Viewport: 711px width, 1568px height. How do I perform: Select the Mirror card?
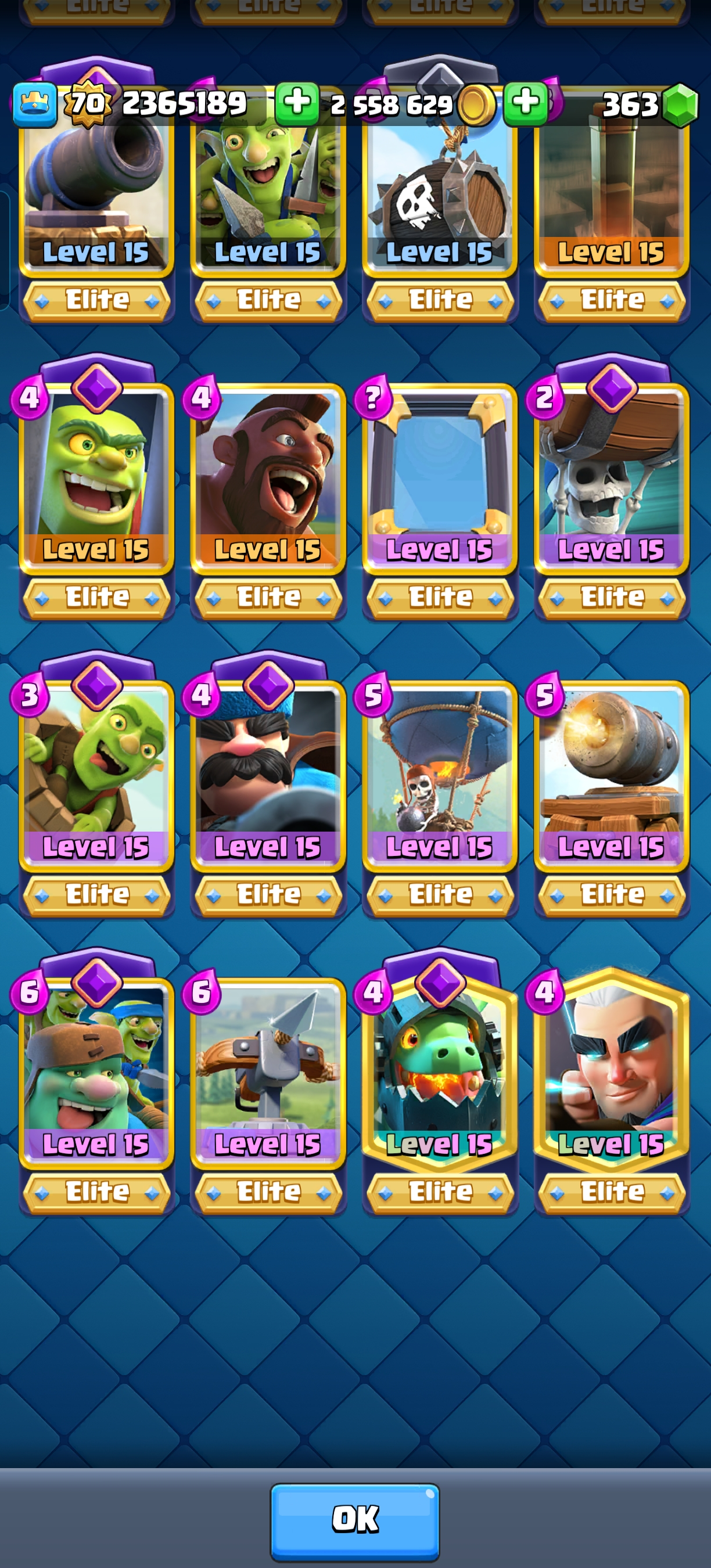pyautogui.click(x=440, y=475)
